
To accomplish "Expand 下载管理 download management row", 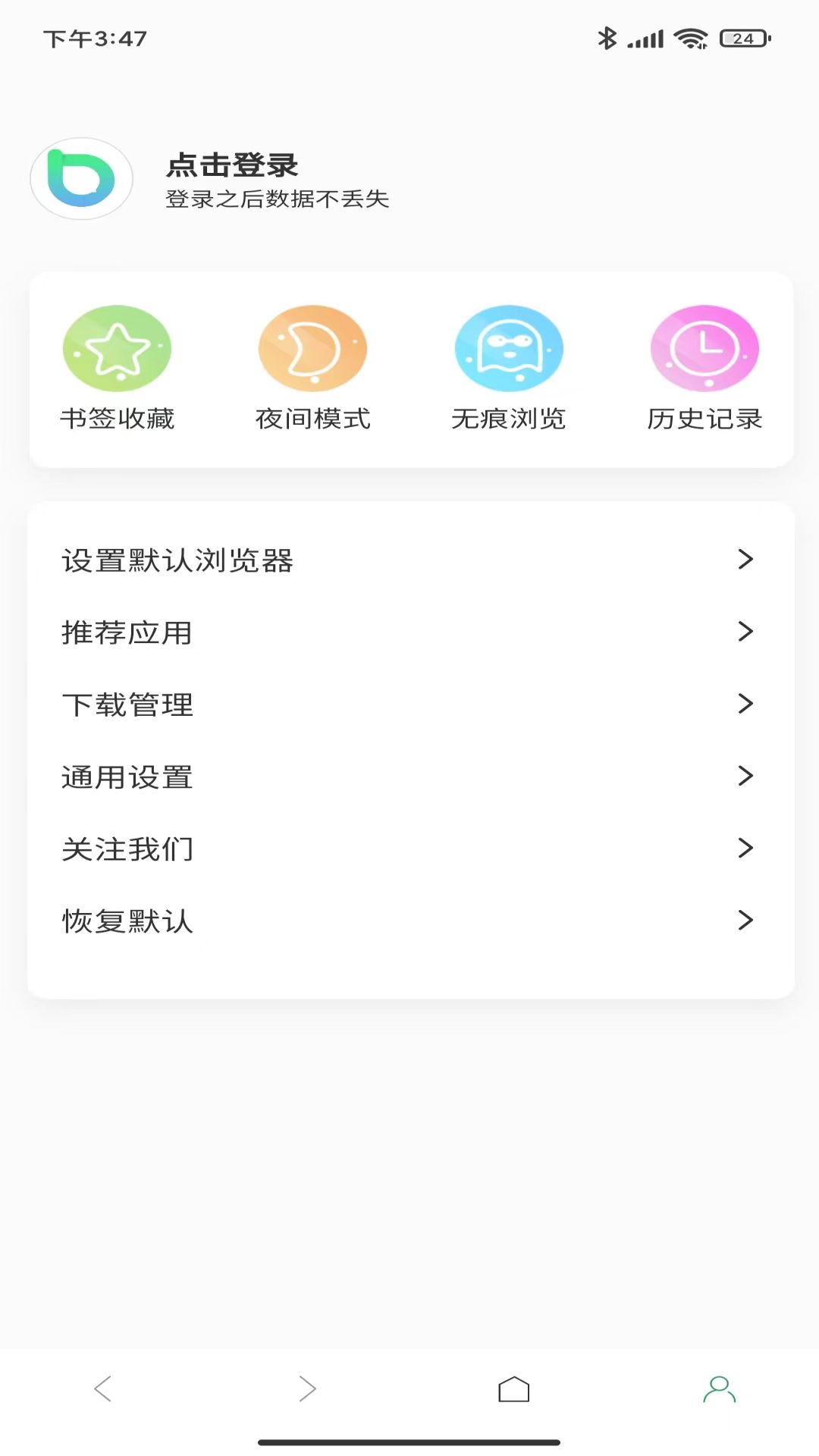I will 409,704.
